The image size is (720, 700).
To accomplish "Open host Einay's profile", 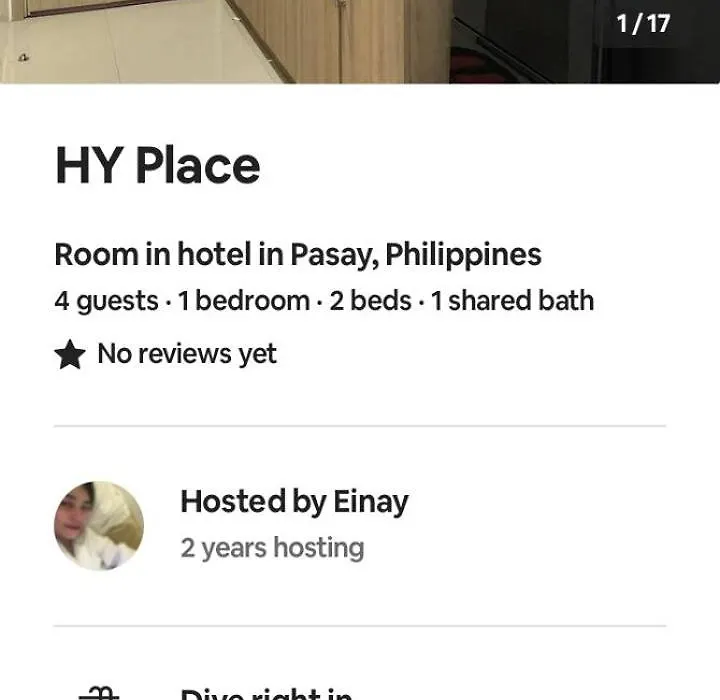I will 98,526.
